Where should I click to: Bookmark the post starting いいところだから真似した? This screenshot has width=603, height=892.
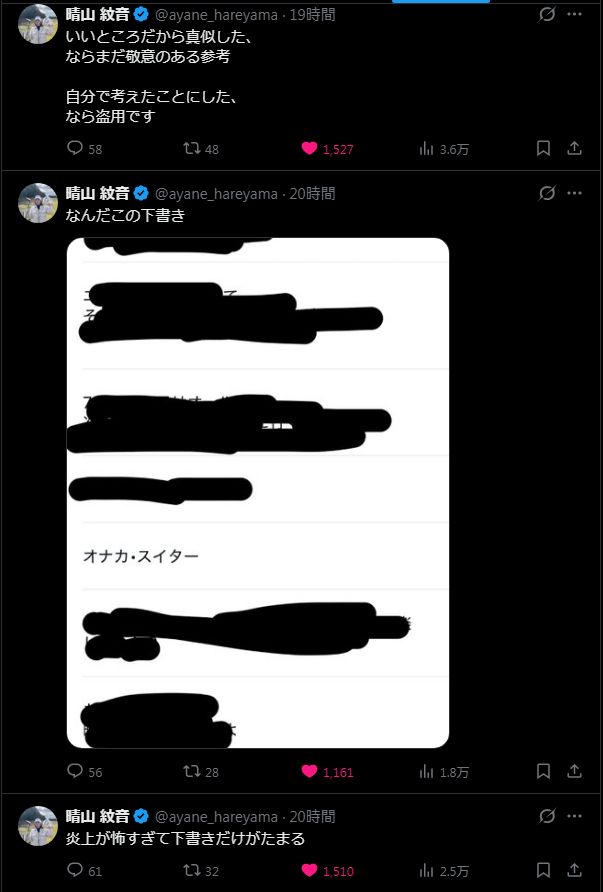(543, 149)
